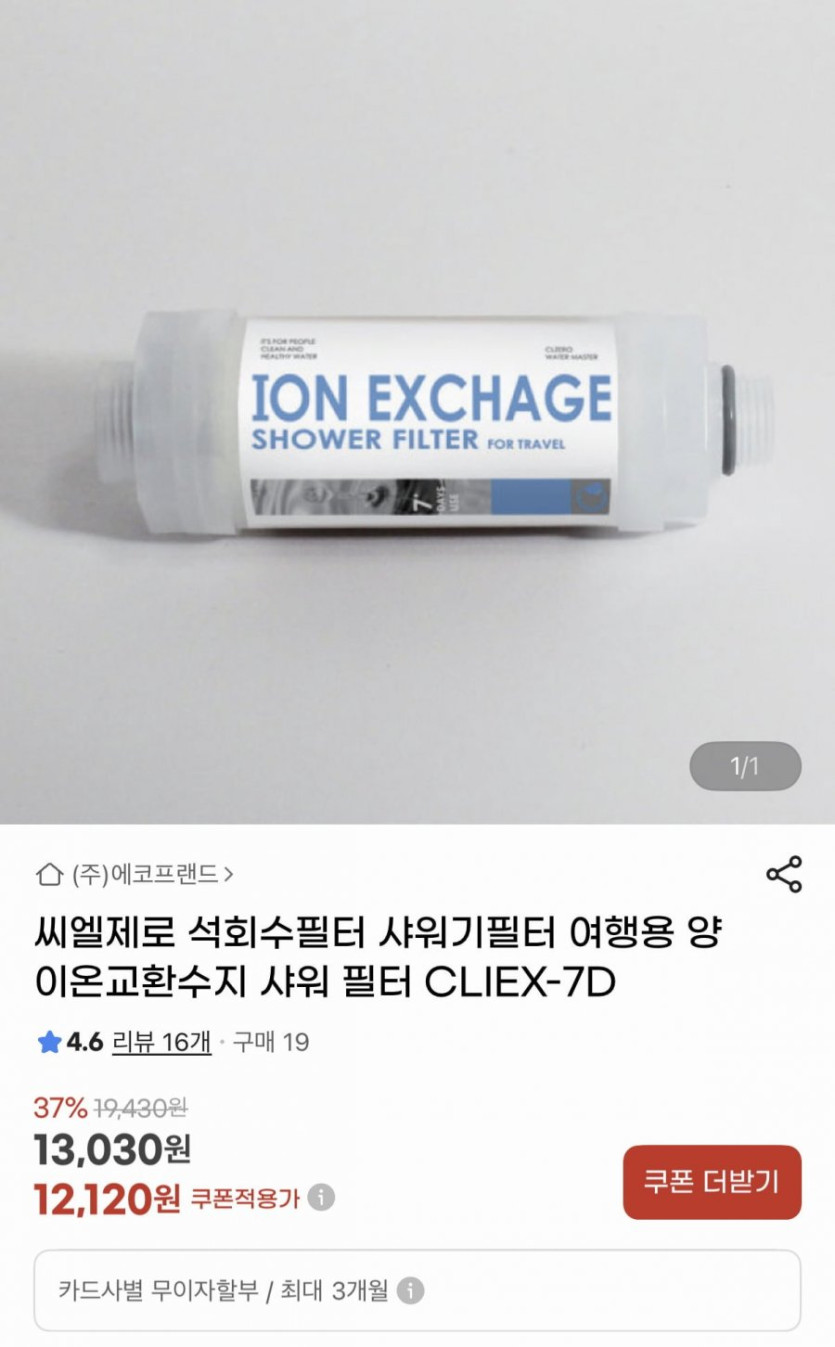Open the 리뷰 16개 reviews link
Viewport: 835px width, 1347px height.
(161, 1042)
